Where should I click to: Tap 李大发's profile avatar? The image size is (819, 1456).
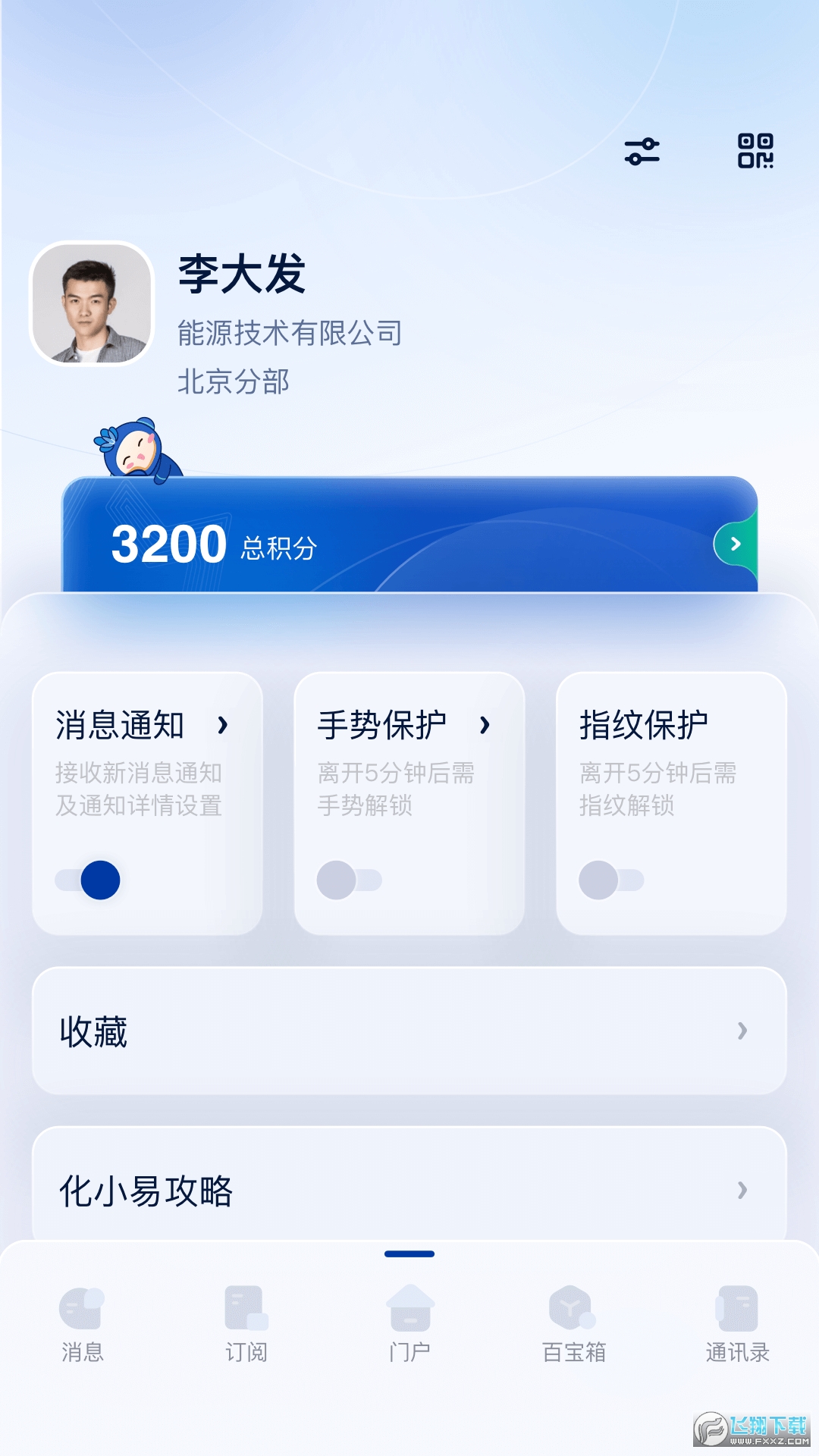click(x=92, y=303)
